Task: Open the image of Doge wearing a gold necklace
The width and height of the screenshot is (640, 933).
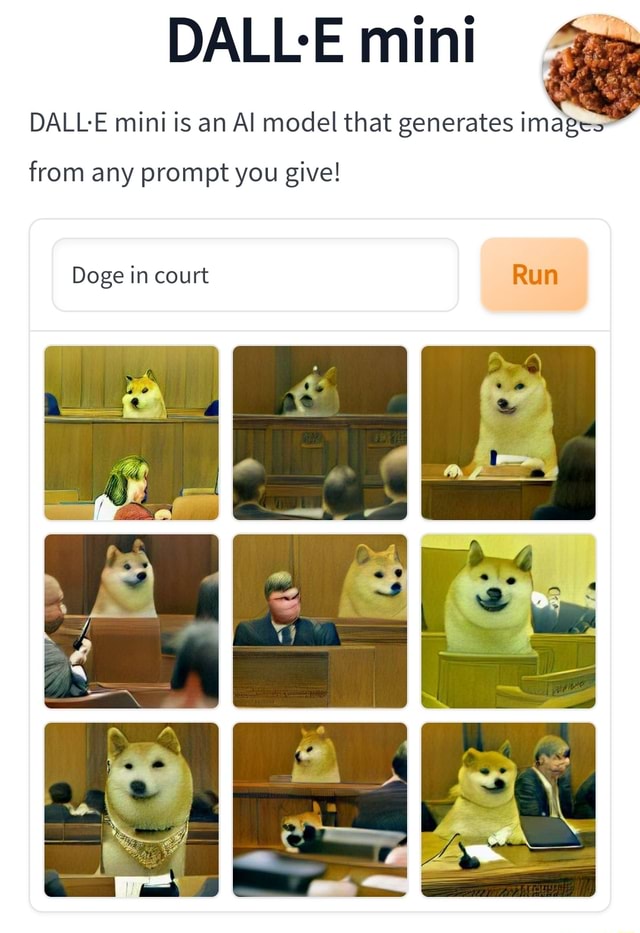Action: [x=131, y=809]
